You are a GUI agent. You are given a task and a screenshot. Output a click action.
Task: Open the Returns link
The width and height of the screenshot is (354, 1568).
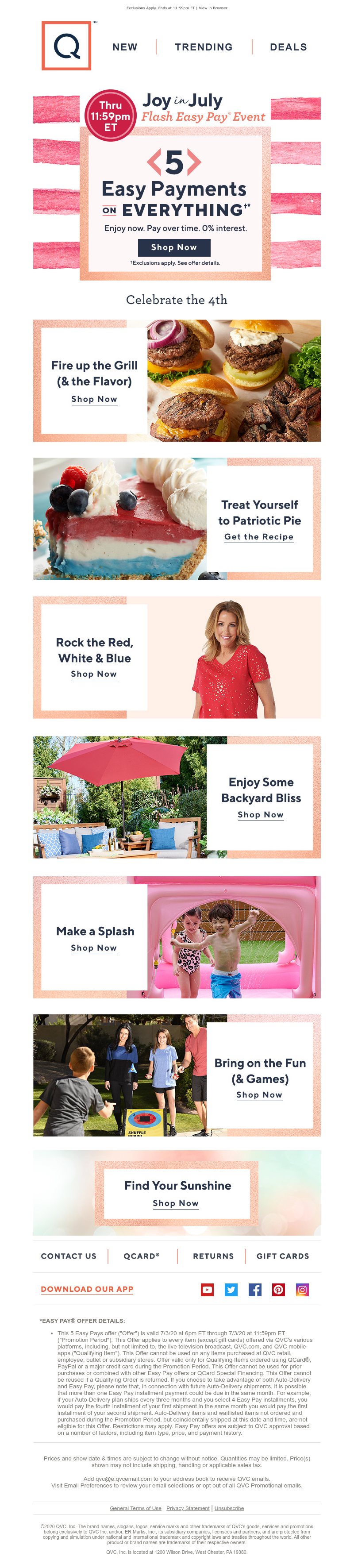pos(213,1256)
